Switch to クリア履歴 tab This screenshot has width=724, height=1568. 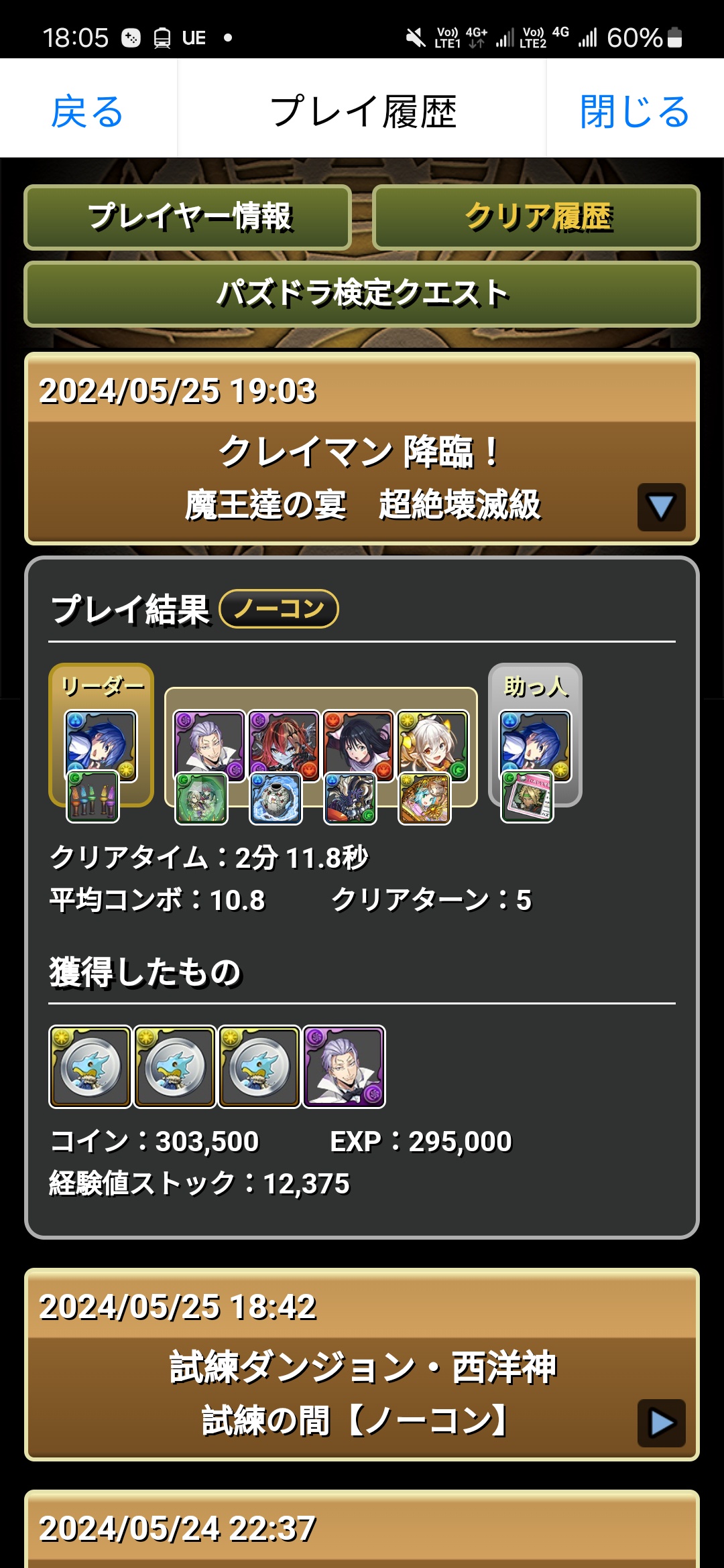[536, 217]
